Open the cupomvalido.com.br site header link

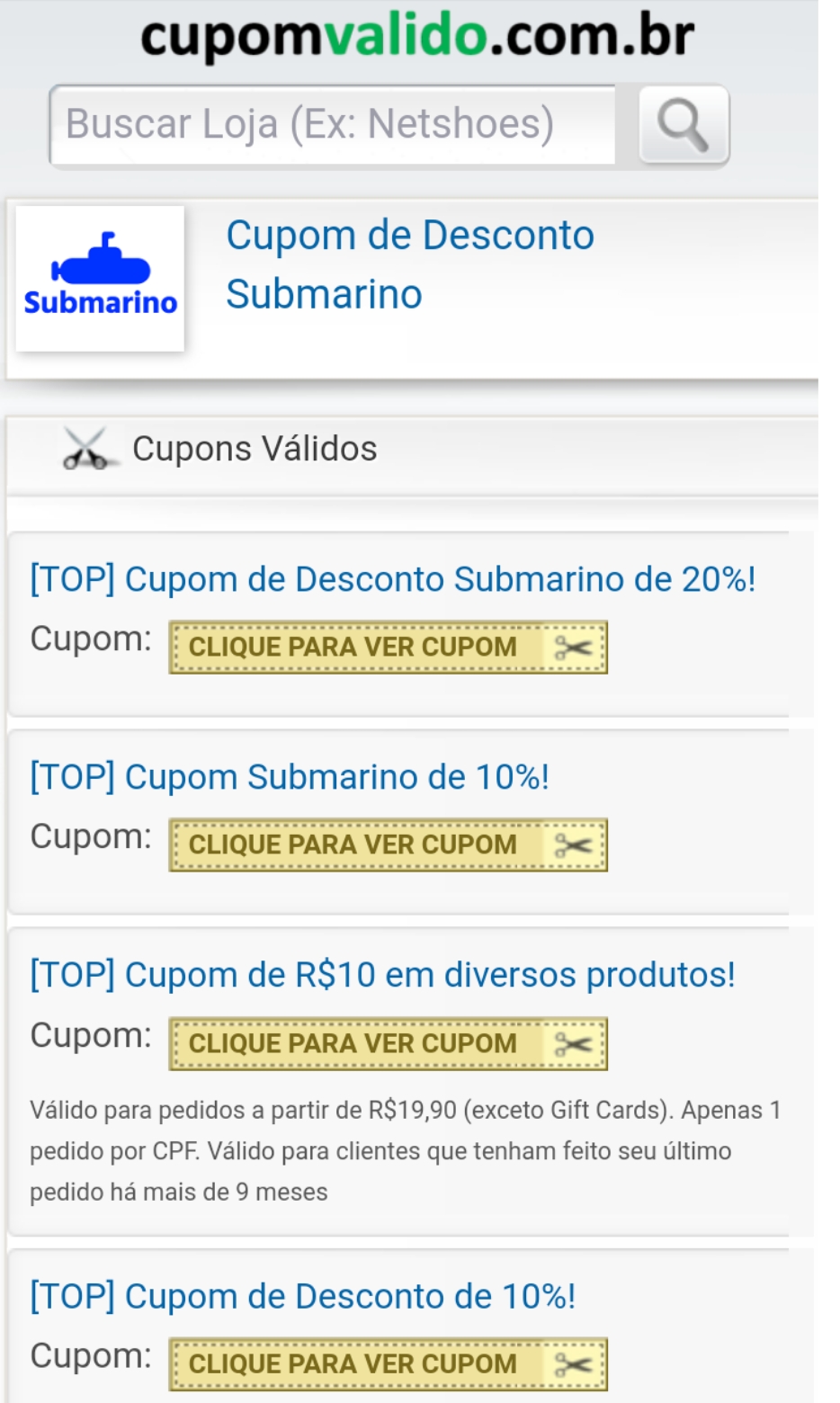coord(417,36)
